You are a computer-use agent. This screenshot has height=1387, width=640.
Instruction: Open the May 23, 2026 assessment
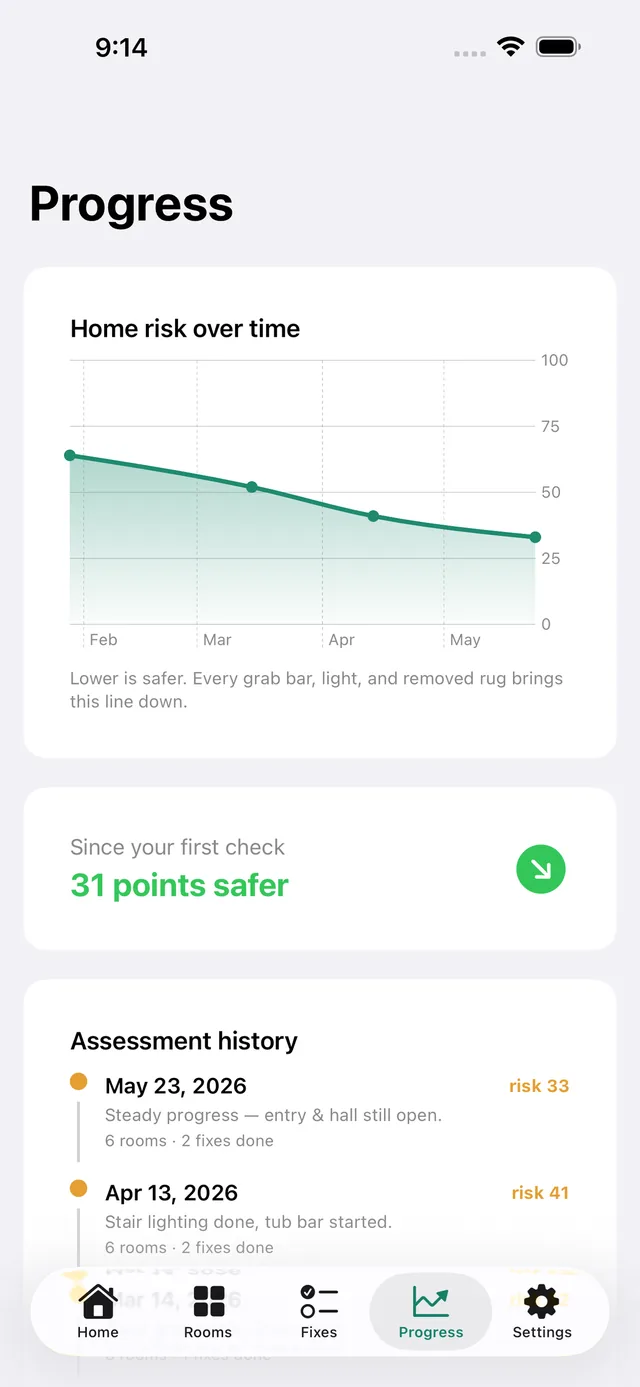[x=320, y=1112]
